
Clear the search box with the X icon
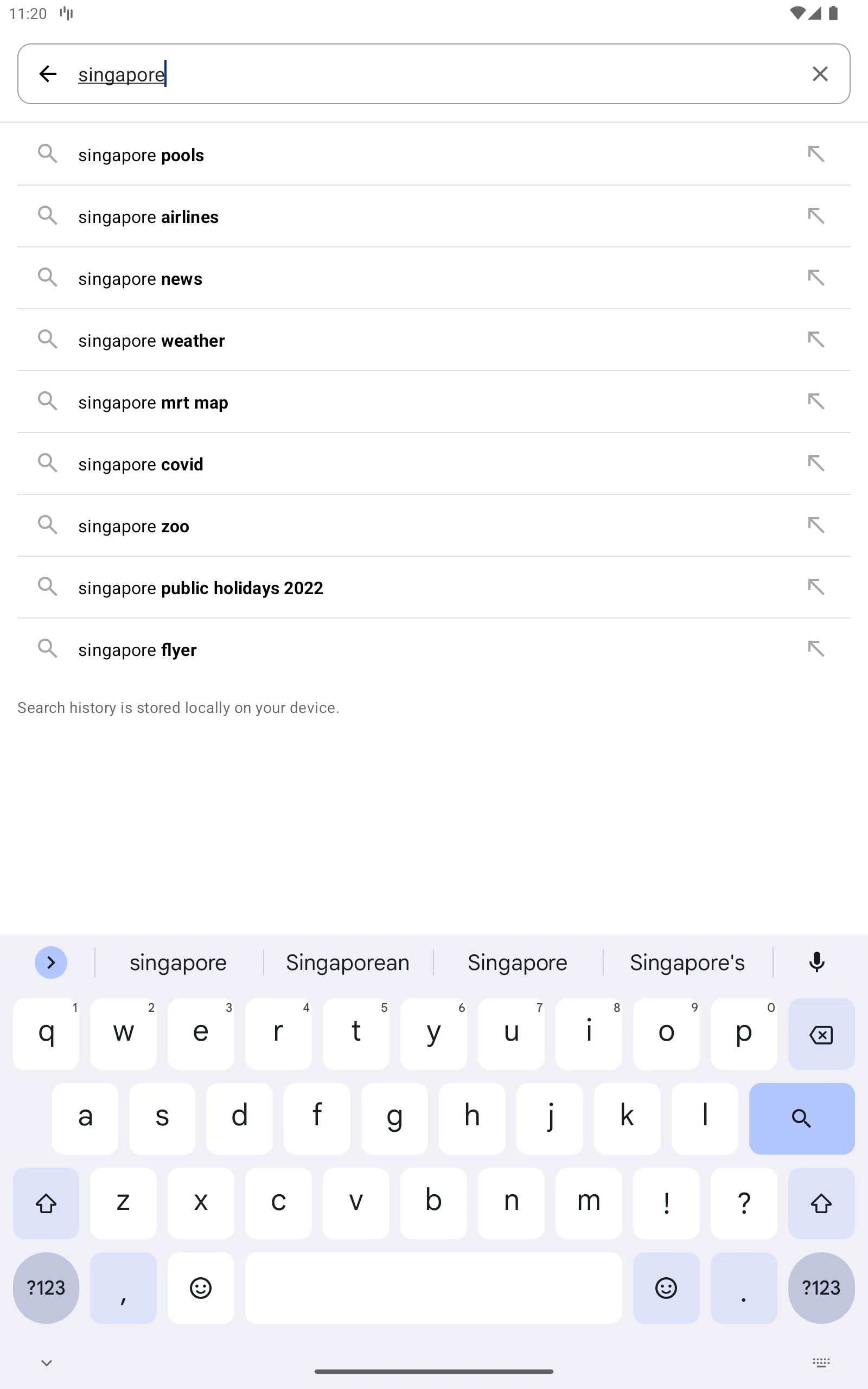820,73
